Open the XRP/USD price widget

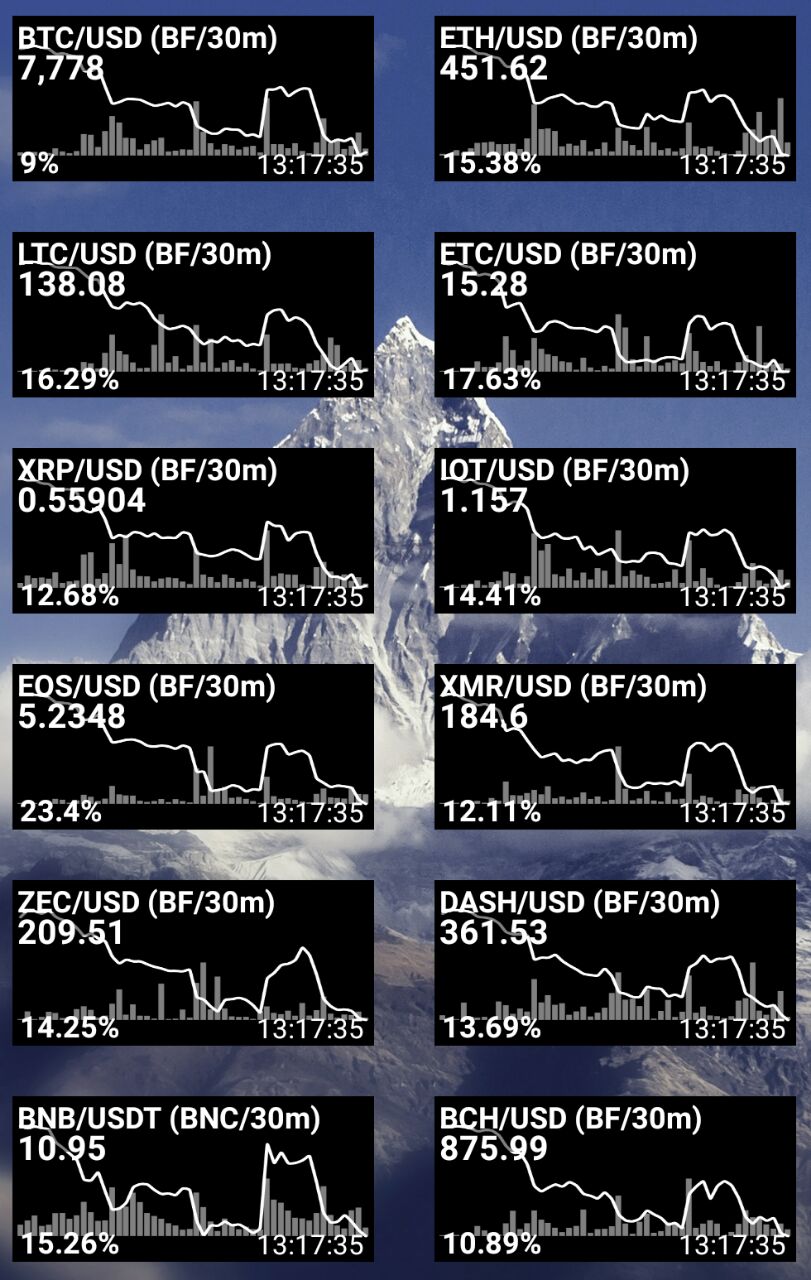pyautogui.click(x=193, y=531)
